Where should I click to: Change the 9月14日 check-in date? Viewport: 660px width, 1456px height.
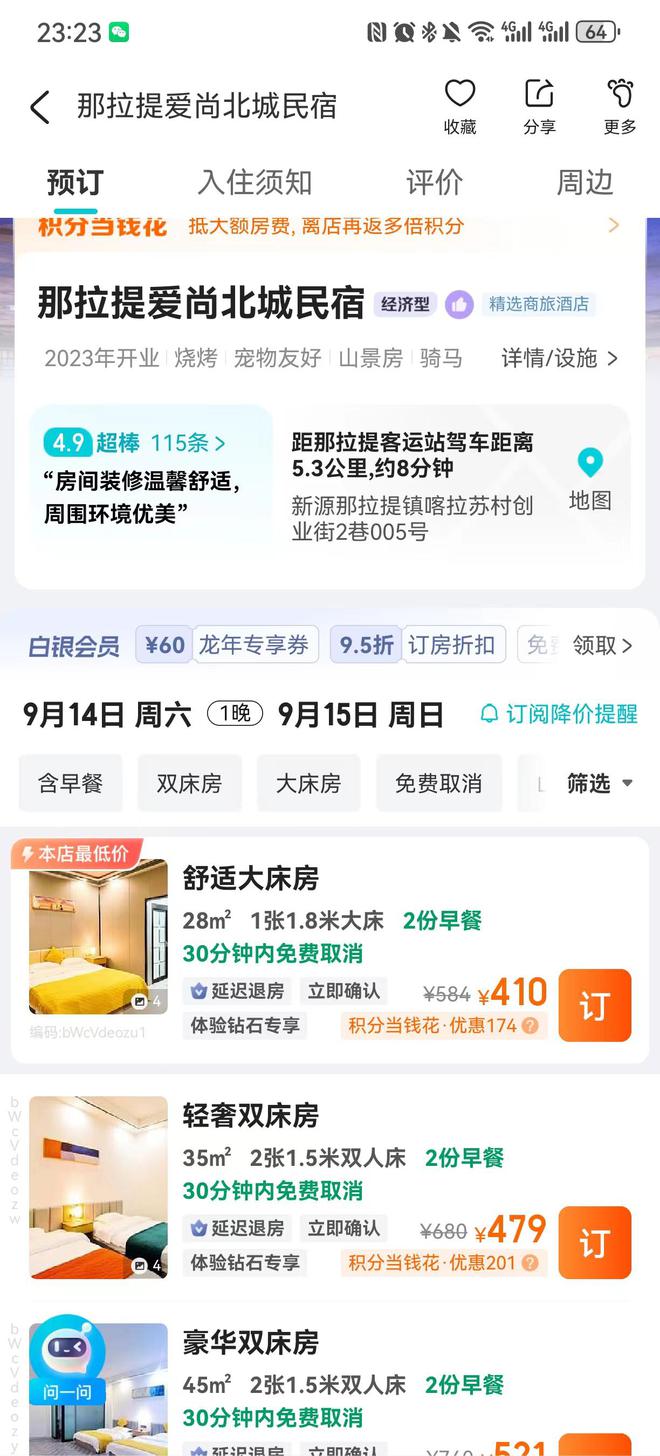tap(106, 714)
